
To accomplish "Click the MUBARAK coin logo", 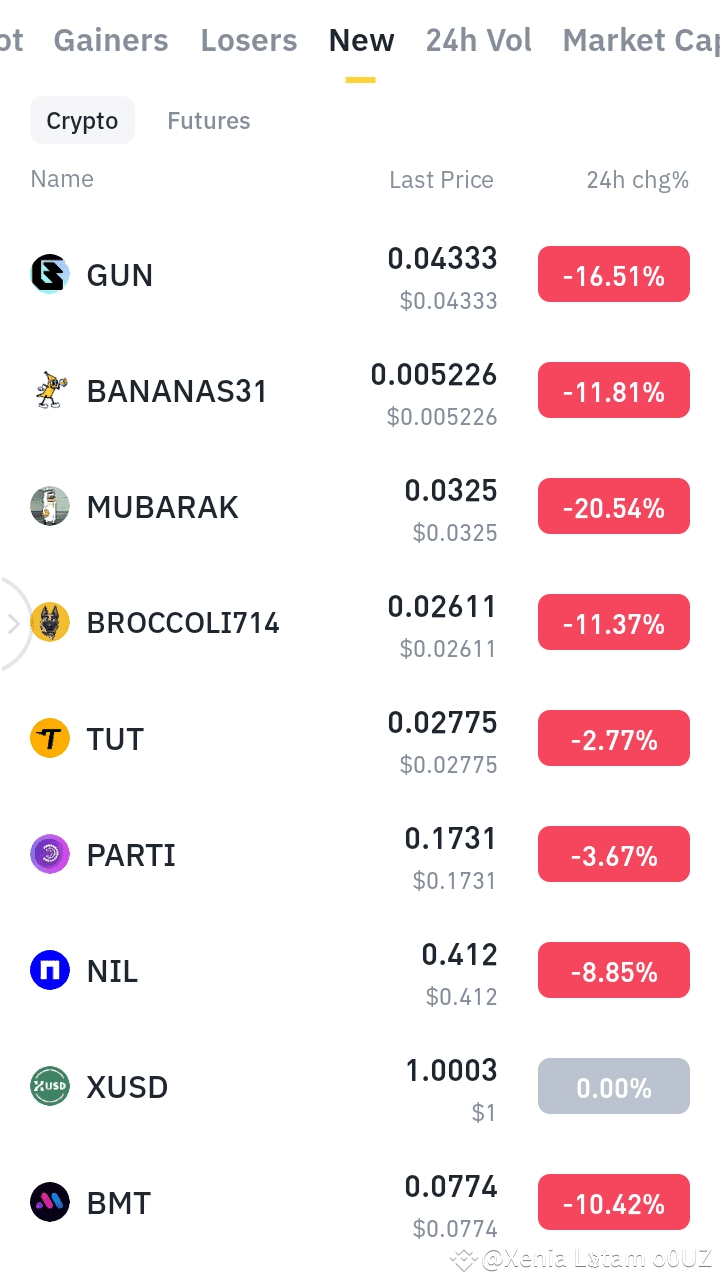I will pos(50,506).
